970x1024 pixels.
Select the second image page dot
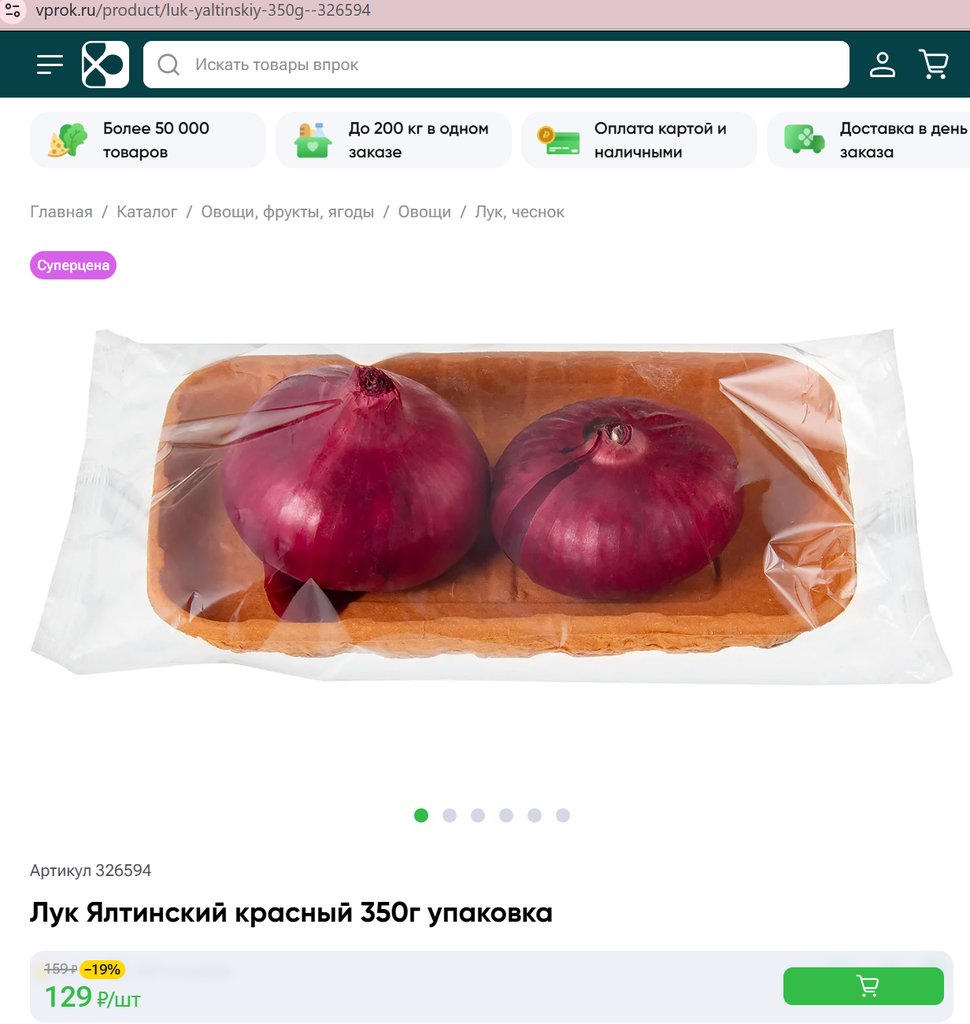[x=449, y=815]
